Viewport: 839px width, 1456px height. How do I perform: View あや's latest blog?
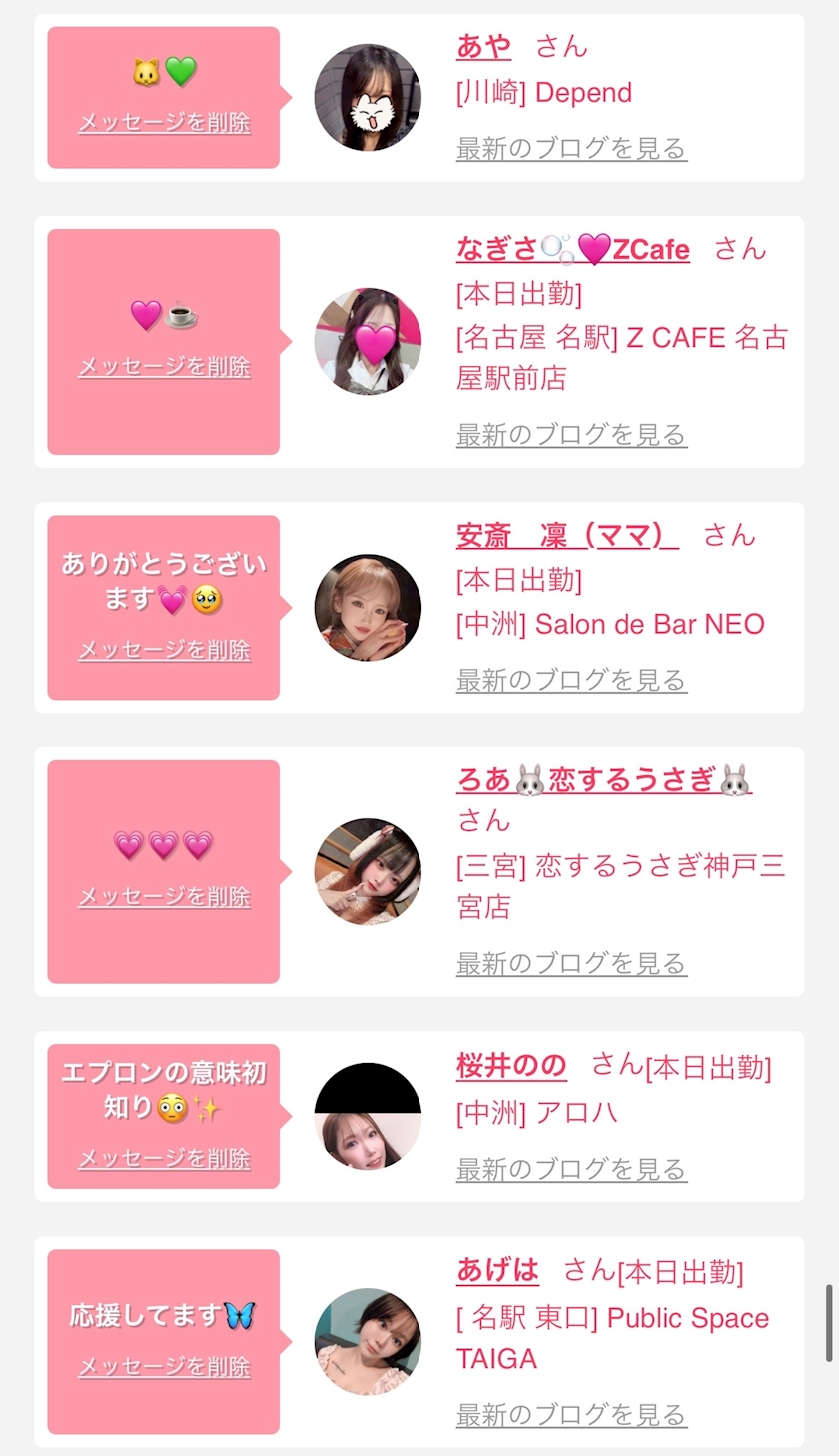[571, 149]
